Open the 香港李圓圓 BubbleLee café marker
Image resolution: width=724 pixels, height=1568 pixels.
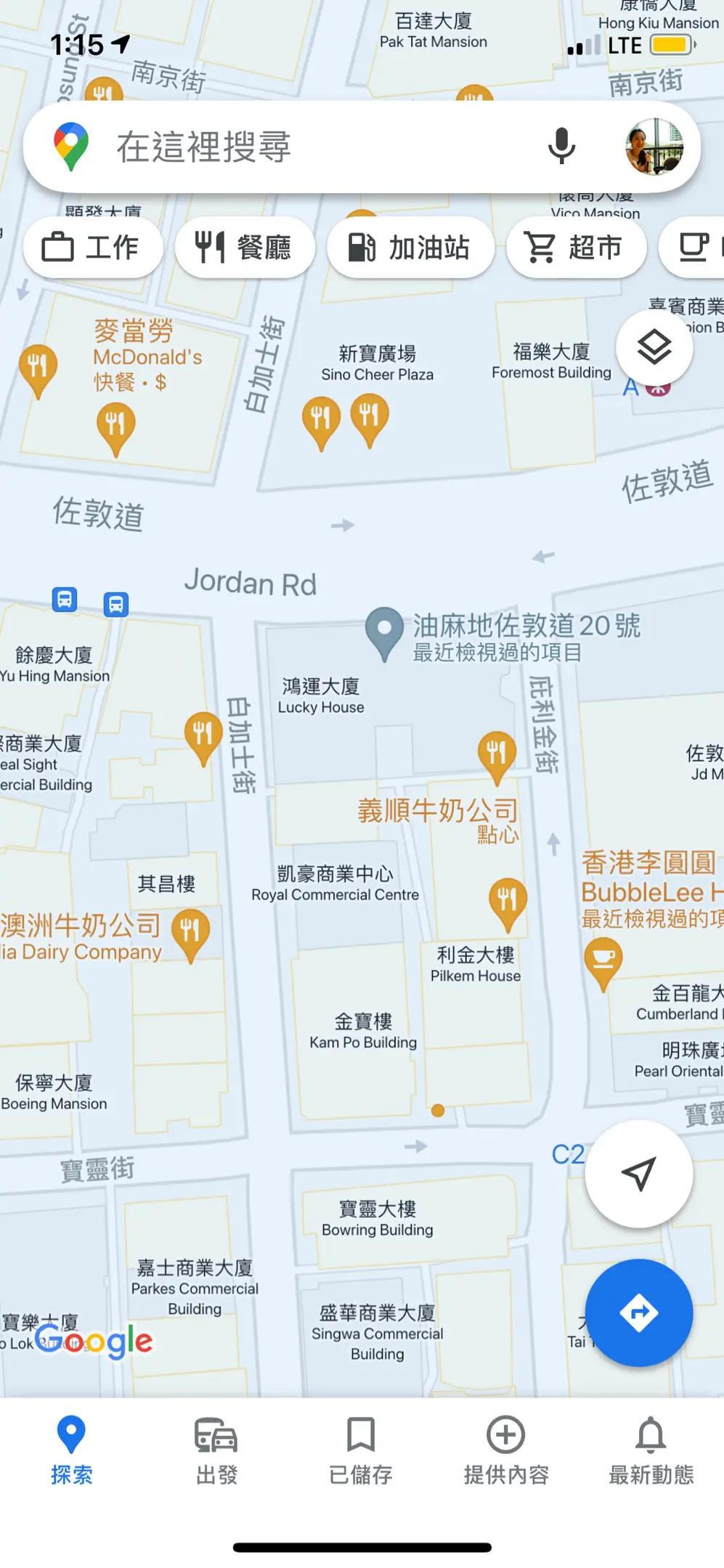click(x=603, y=960)
